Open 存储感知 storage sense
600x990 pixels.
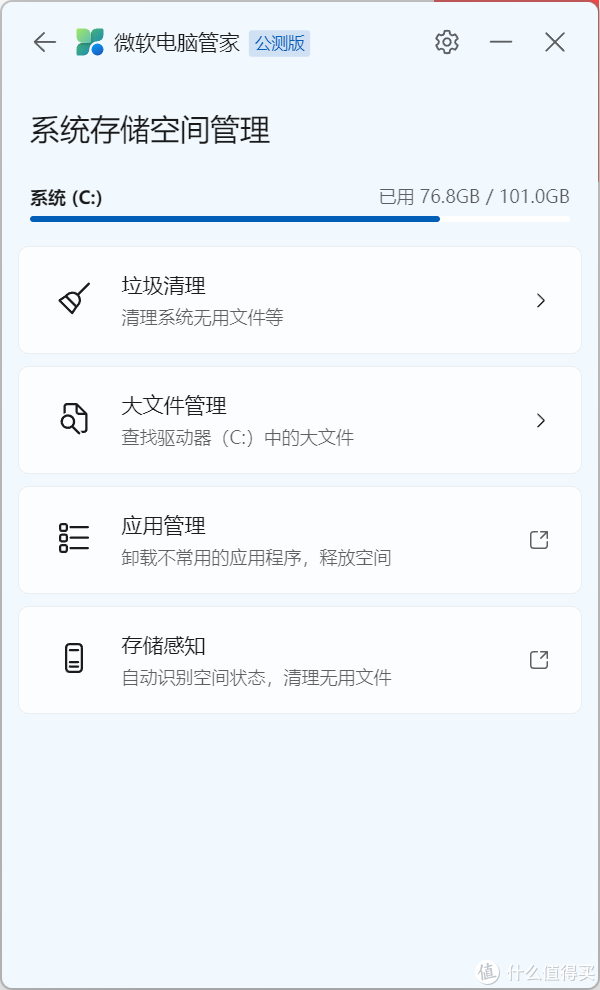click(300, 660)
